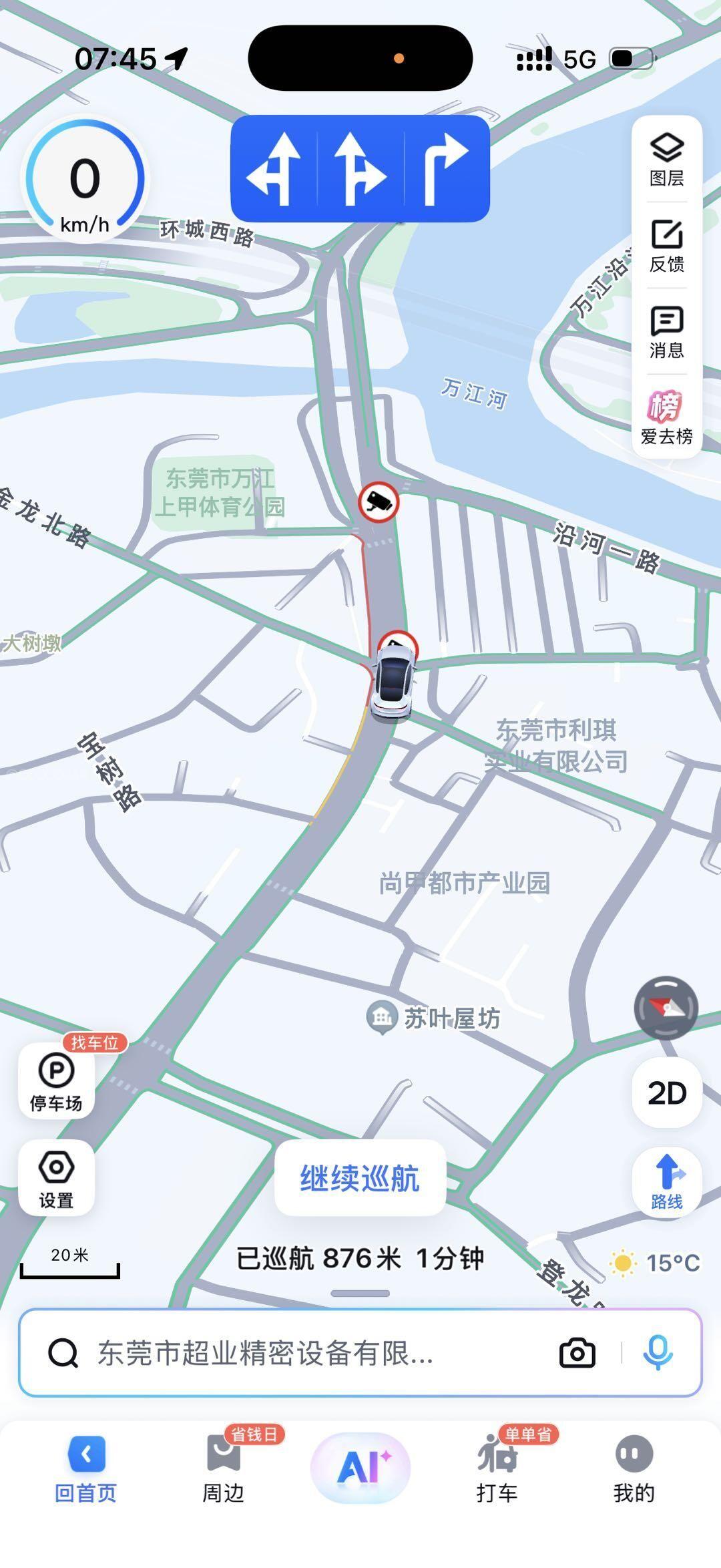Open 设置 navigation settings
Screen dimensions: 721x1568
[x=56, y=1179]
